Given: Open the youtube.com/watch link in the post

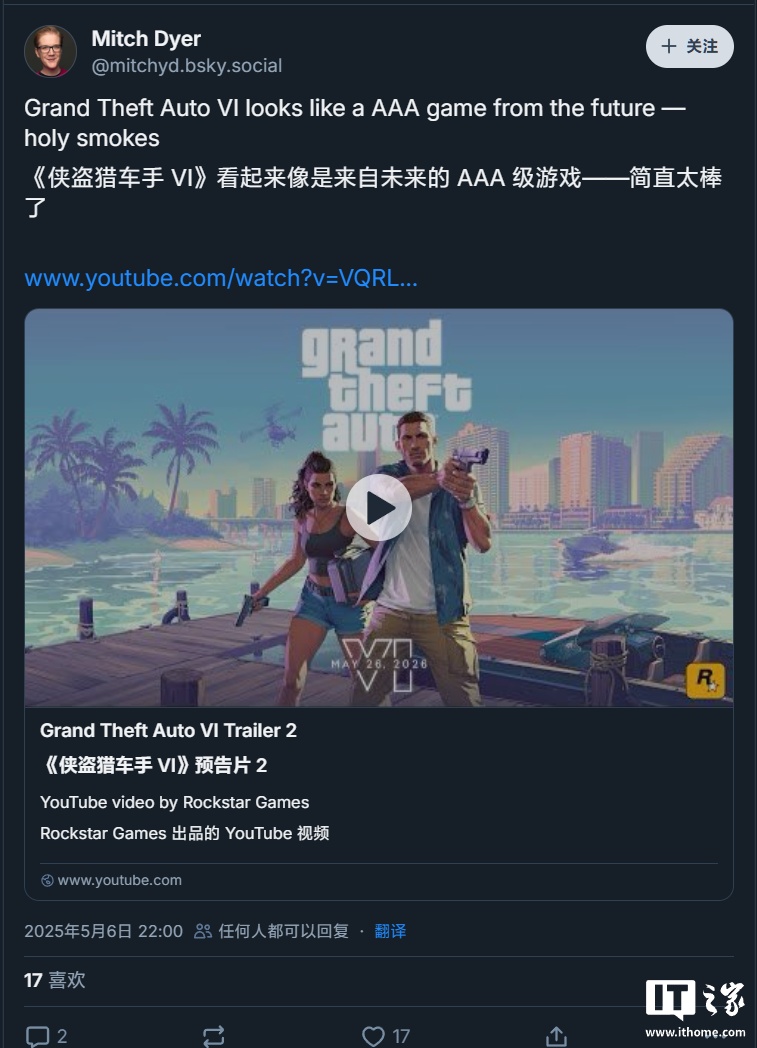Looking at the screenshot, I should point(221,278).
